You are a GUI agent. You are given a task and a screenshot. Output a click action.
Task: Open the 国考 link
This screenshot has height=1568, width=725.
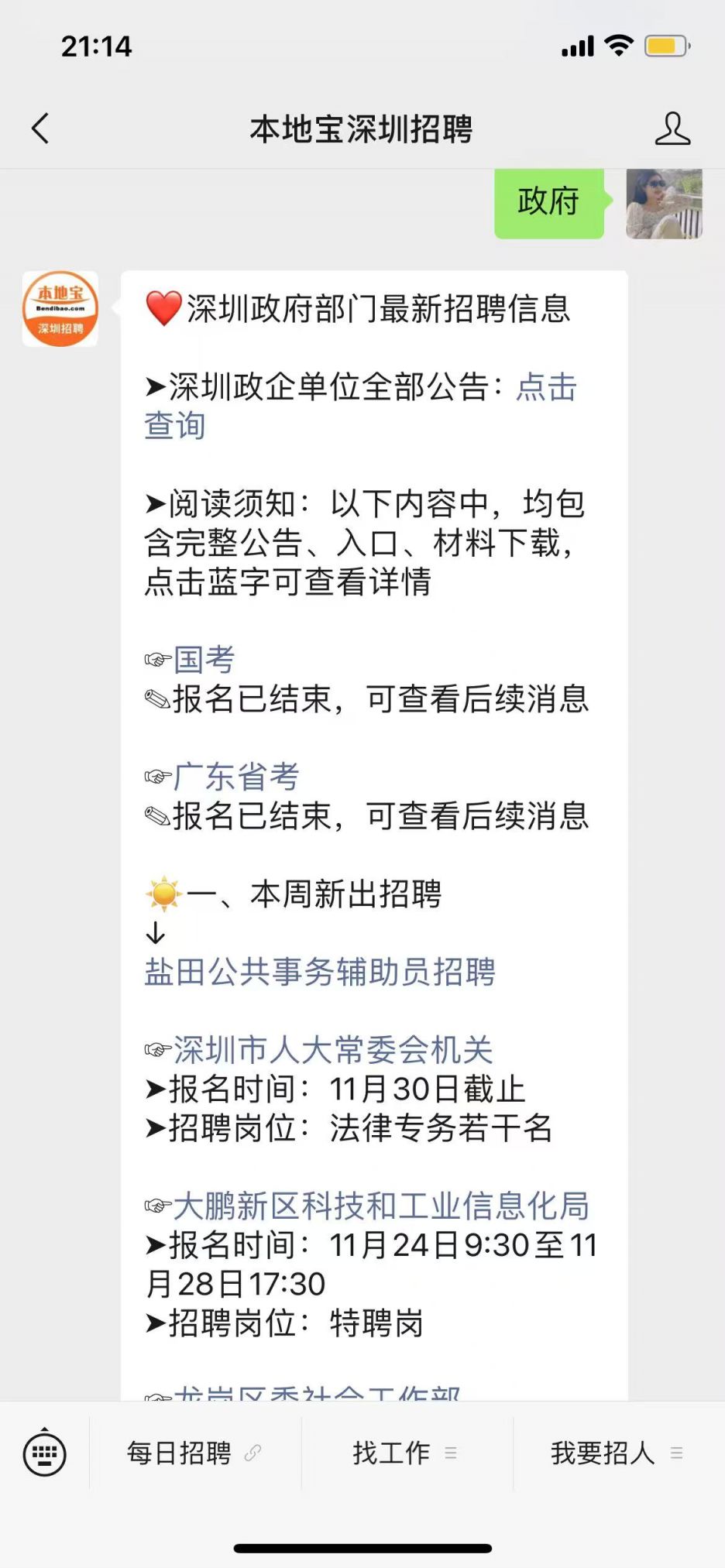(204, 660)
